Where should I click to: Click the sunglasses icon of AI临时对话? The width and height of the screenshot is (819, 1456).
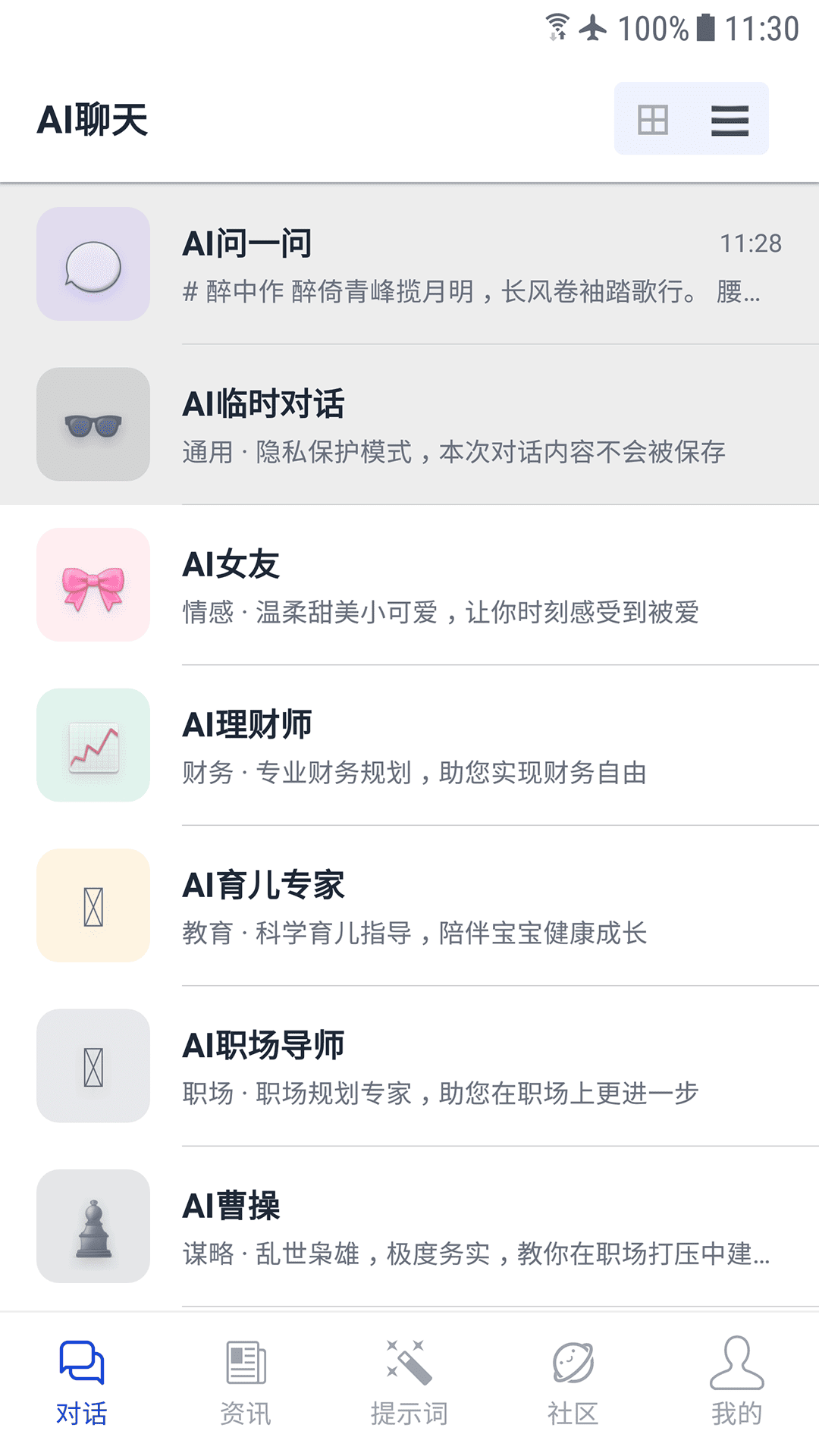93,424
